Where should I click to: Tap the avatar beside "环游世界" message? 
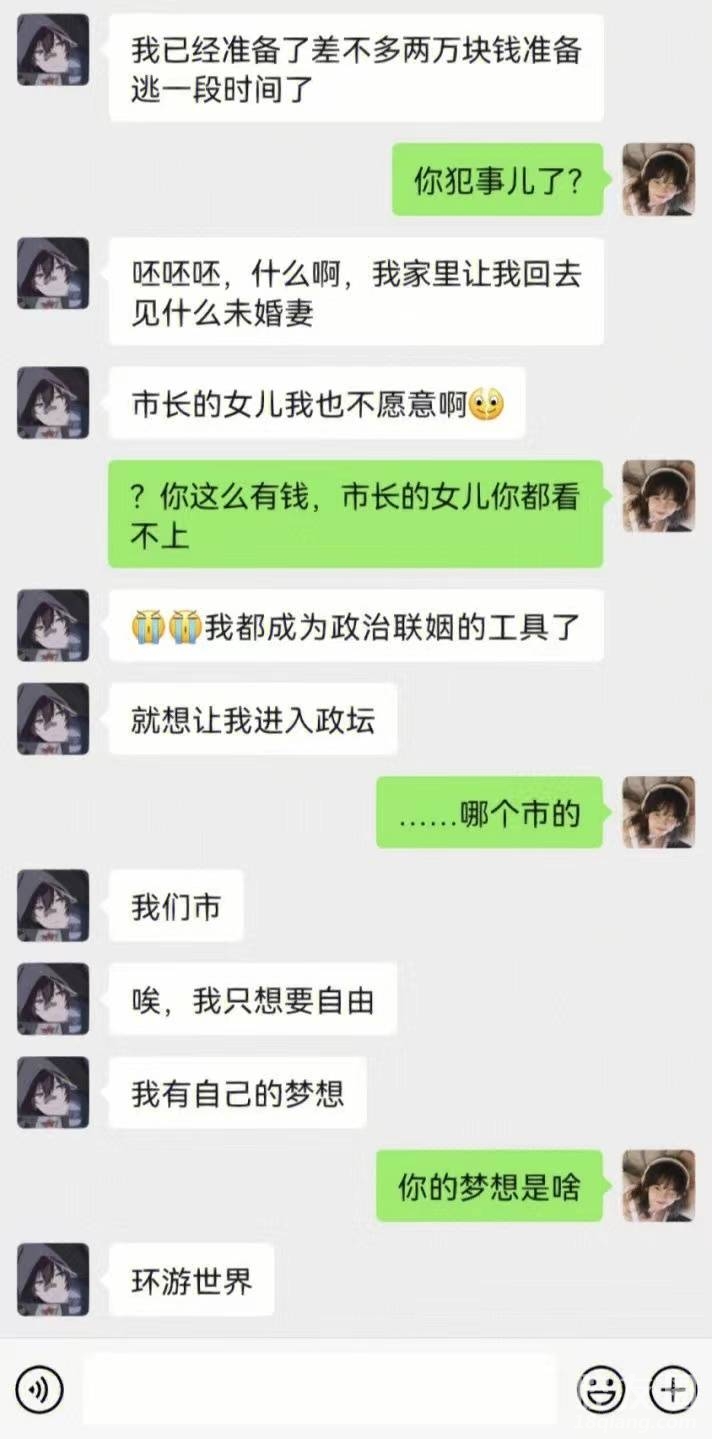pos(53,1279)
